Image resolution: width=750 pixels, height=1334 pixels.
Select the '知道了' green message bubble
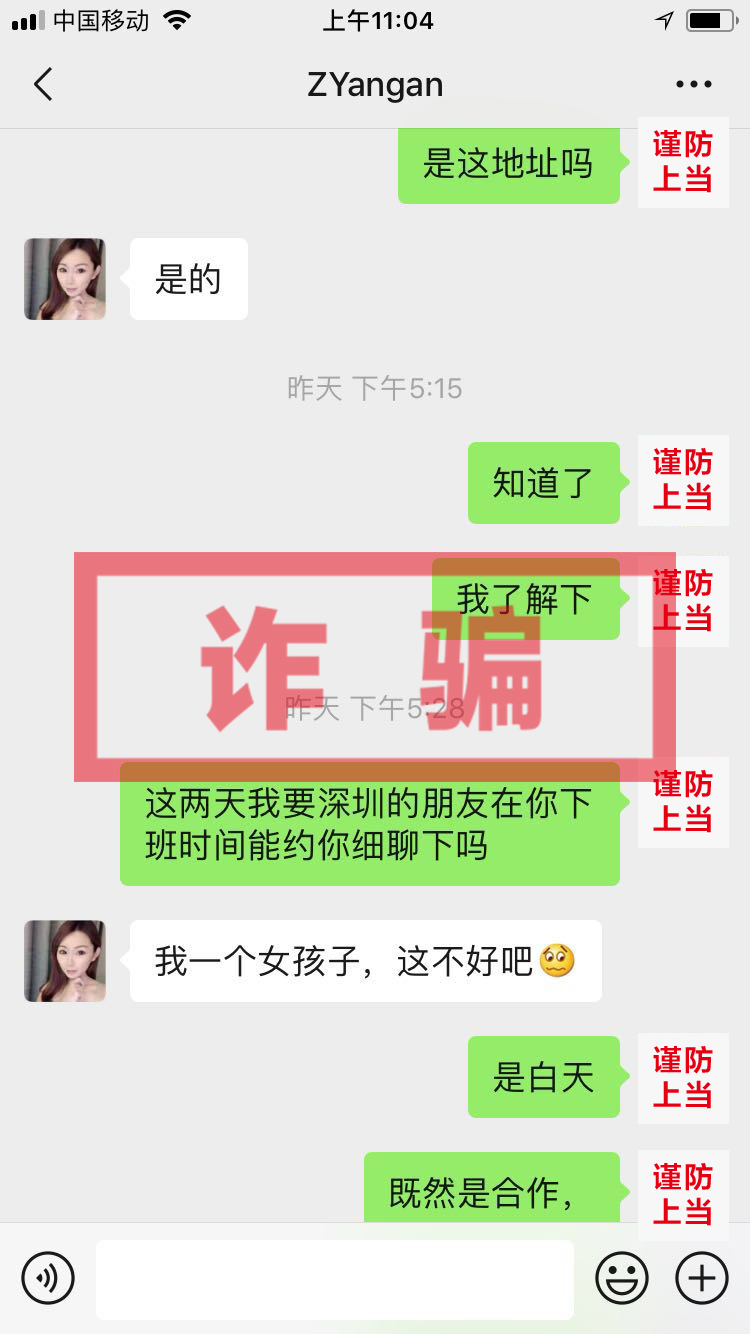[544, 482]
